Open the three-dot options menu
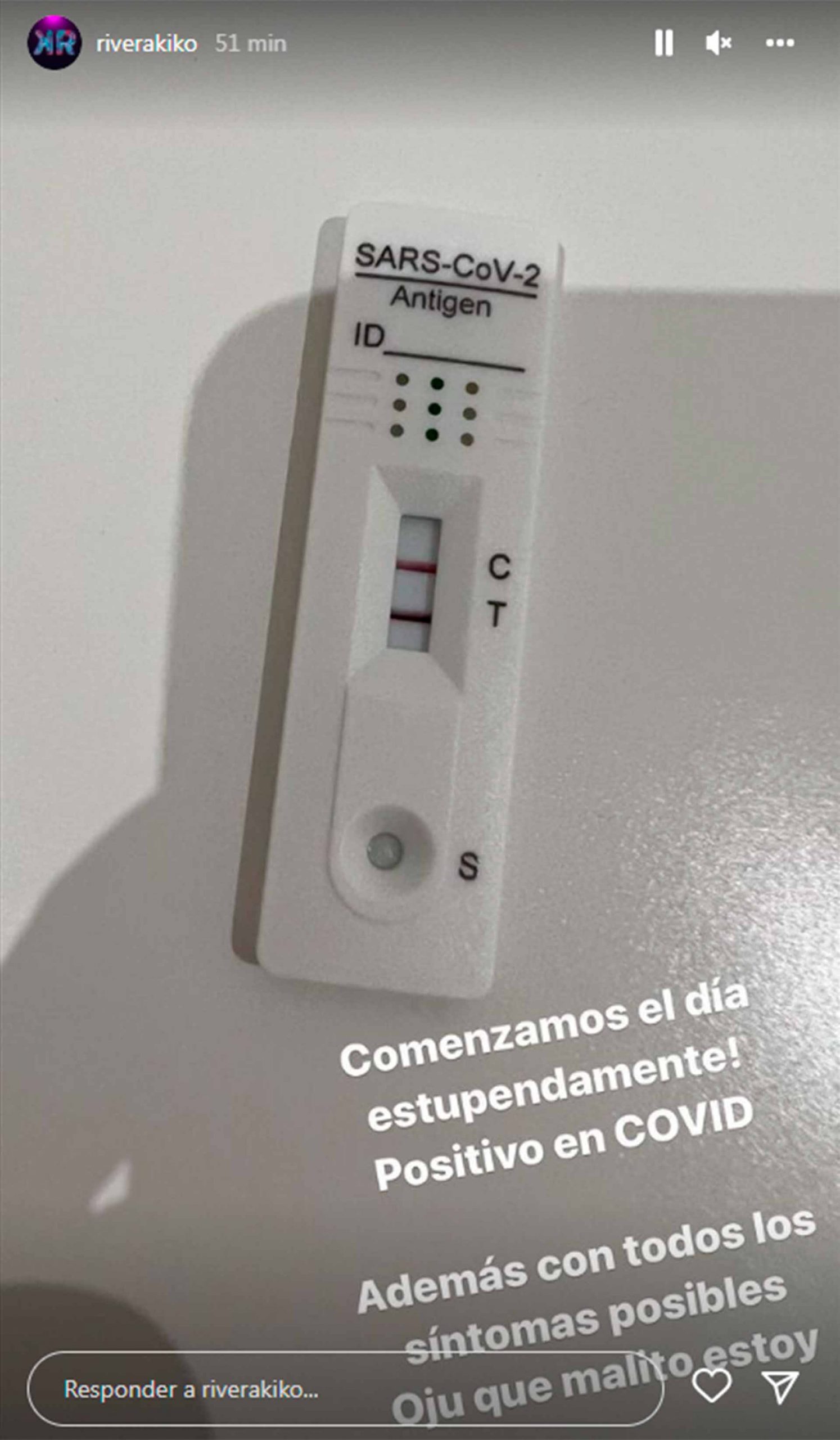 pos(779,43)
